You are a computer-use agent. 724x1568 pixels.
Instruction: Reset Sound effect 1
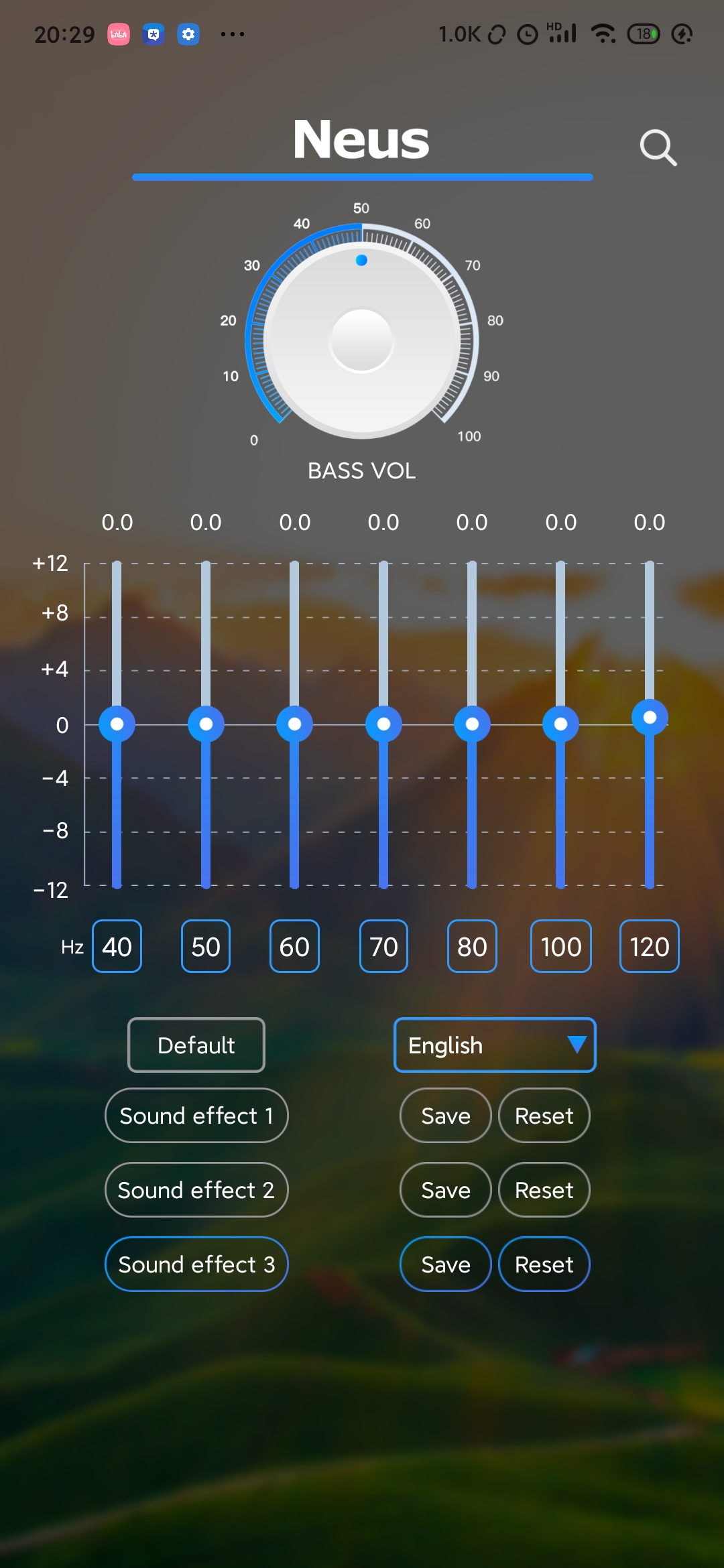pyautogui.click(x=544, y=1116)
